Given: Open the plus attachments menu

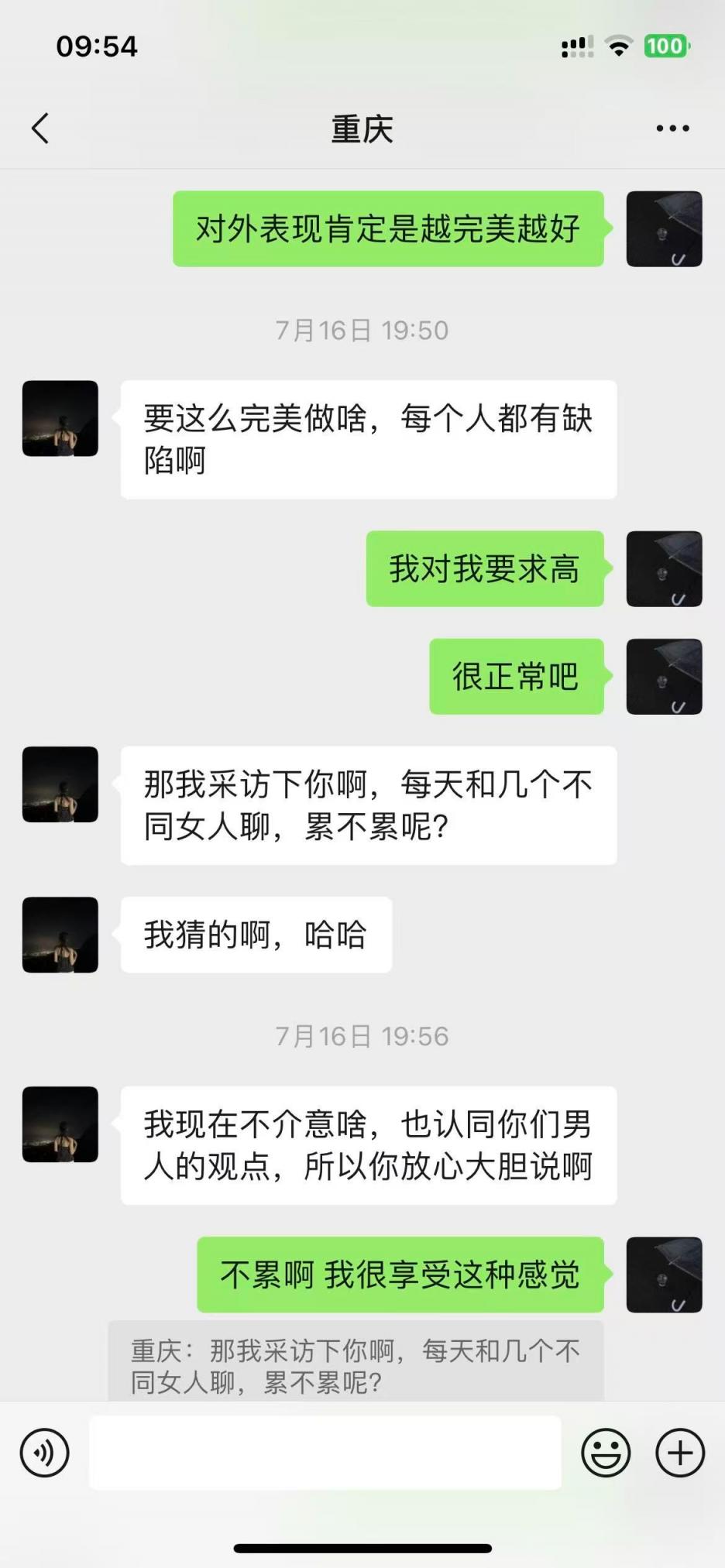Looking at the screenshot, I should tap(680, 1453).
